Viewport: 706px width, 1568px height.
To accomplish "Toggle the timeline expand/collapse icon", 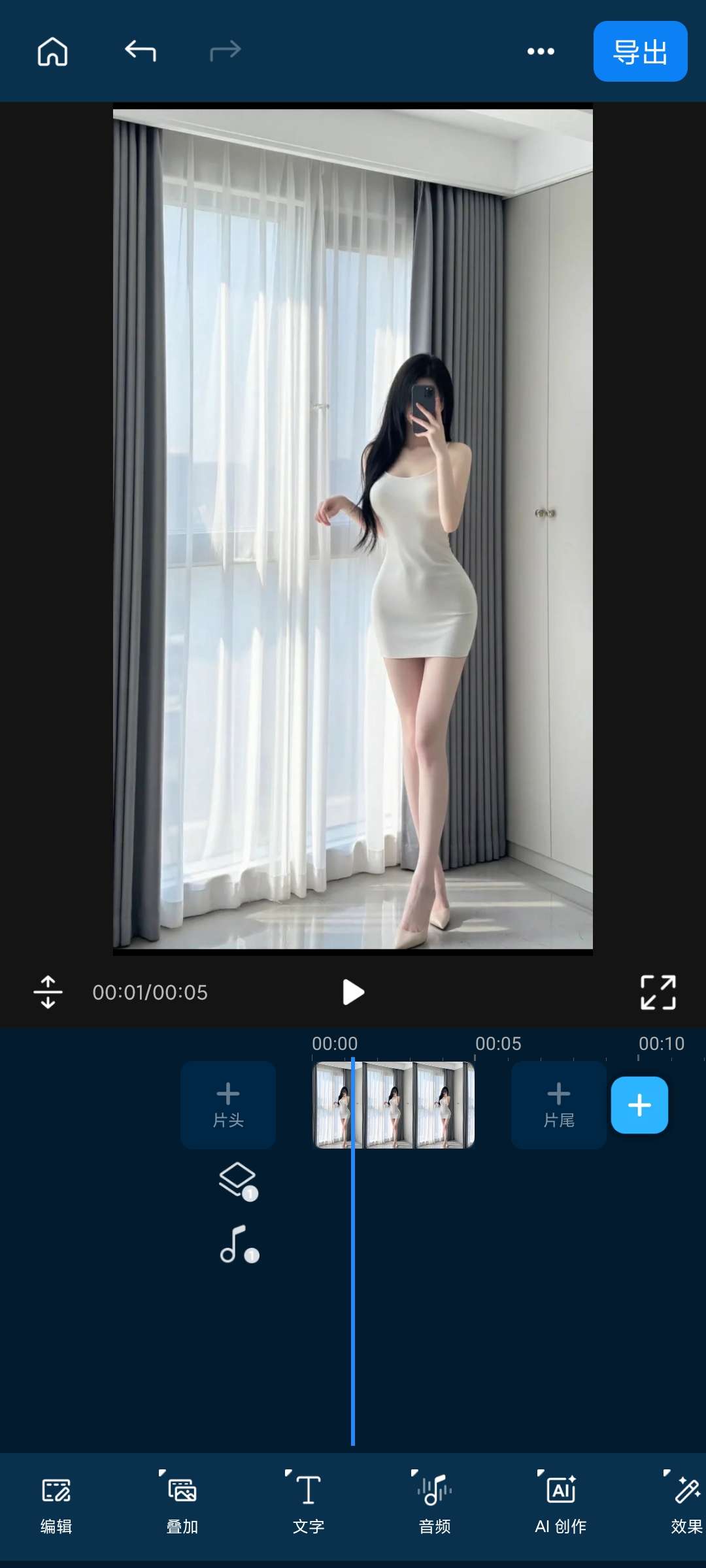I will coord(48,992).
